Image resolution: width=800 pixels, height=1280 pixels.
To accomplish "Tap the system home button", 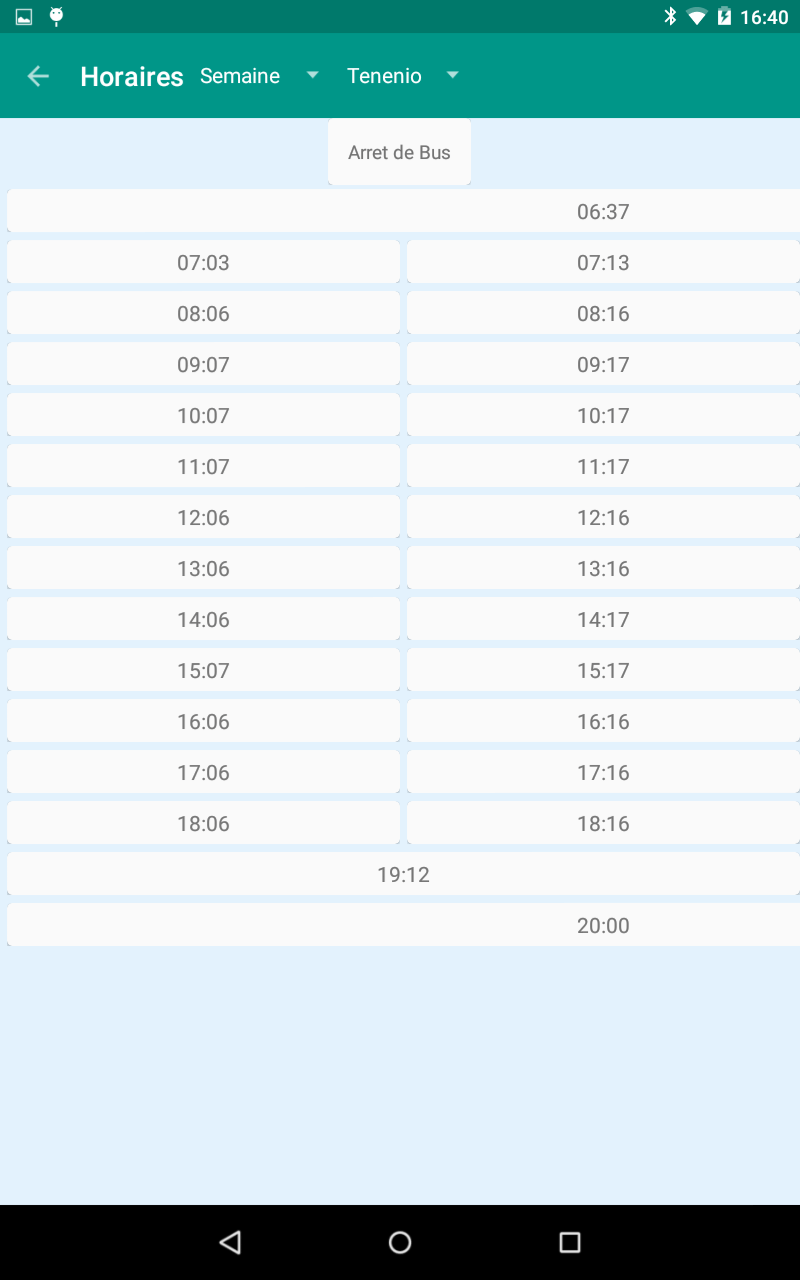I will pos(400,1242).
